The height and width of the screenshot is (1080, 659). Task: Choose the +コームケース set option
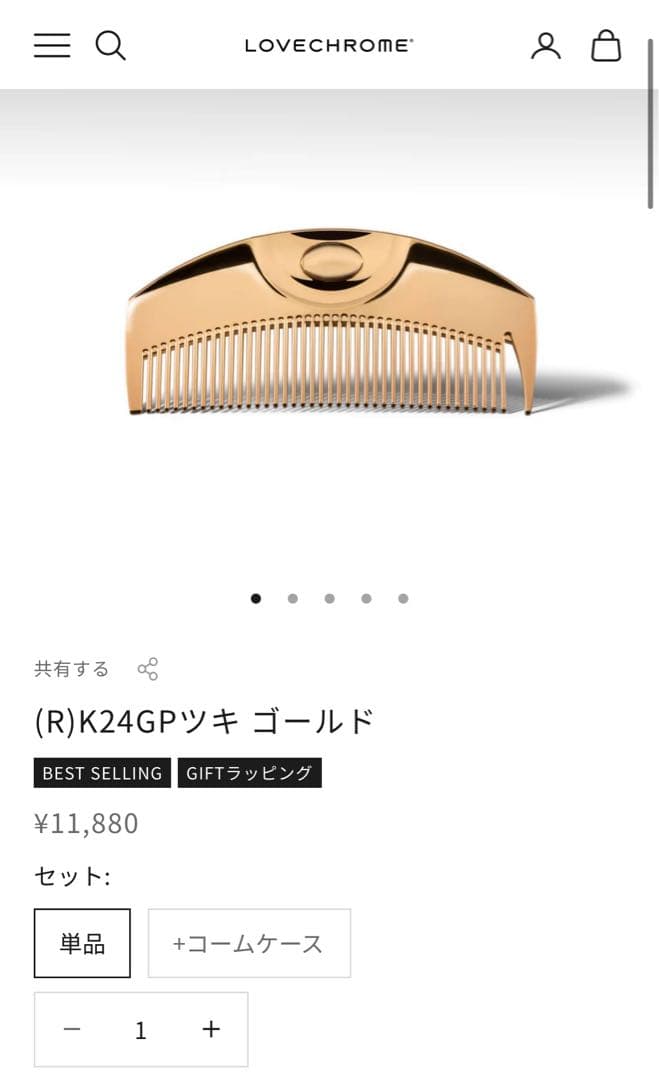click(x=249, y=943)
